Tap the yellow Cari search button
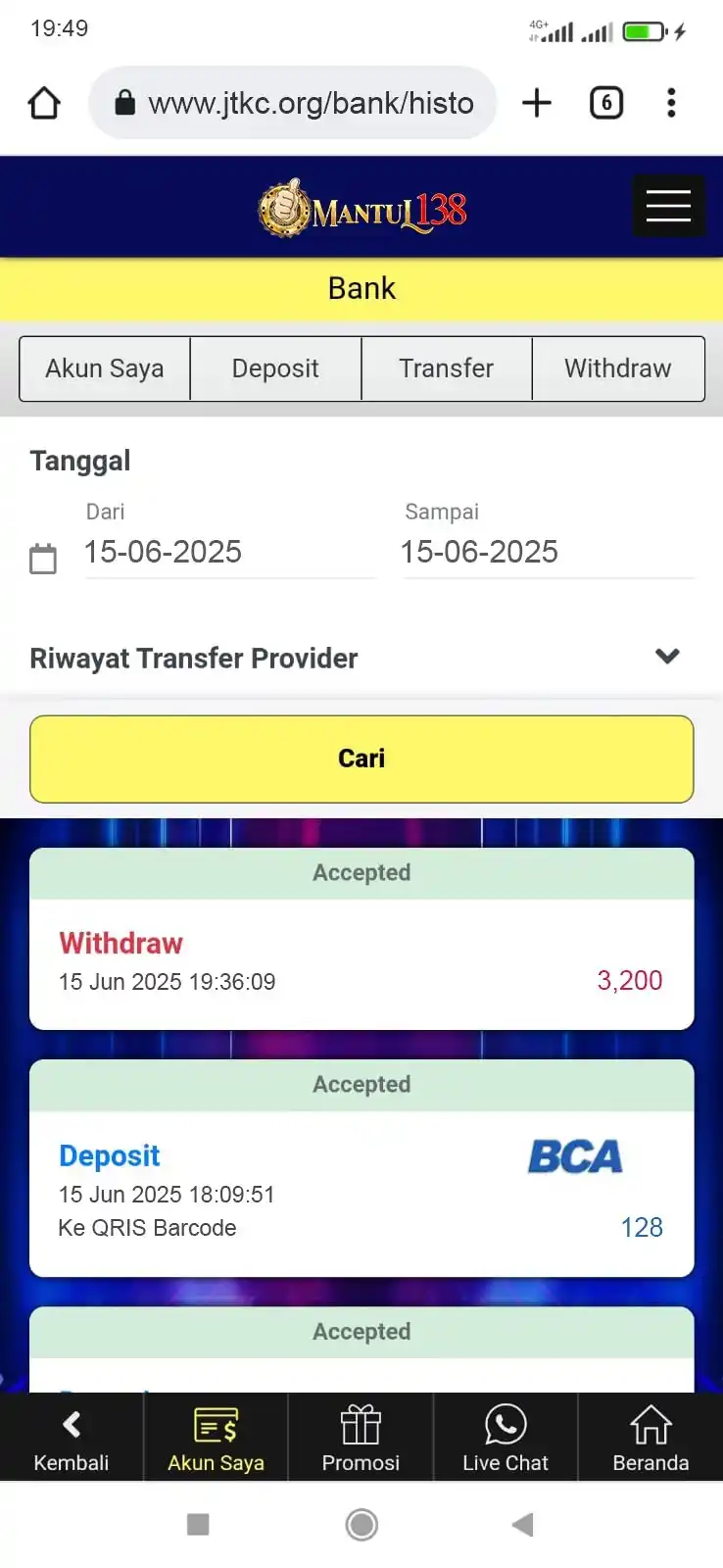This screenshot has width=723, height=1568. 361,759
